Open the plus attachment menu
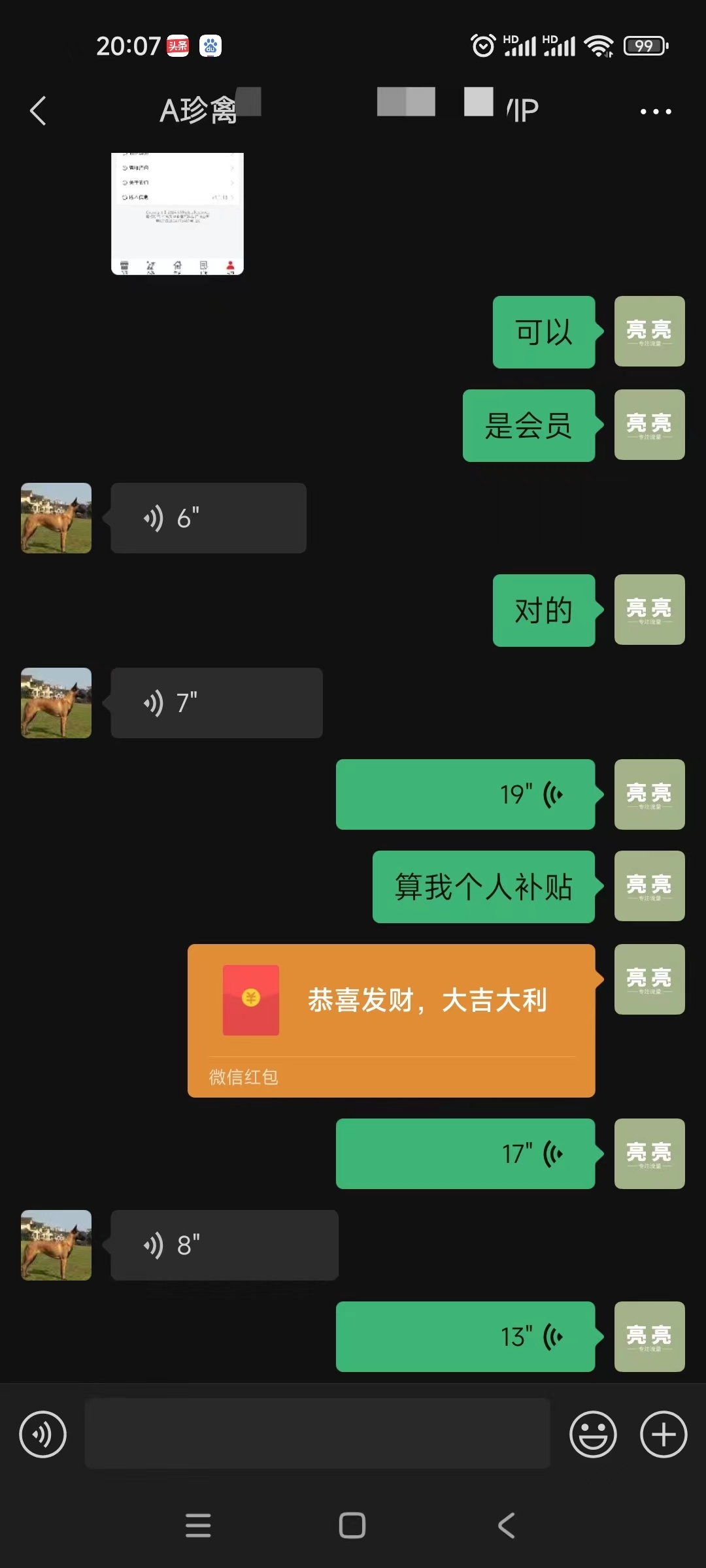This screenshot has height=1568, width=706. click(664, 1435)
